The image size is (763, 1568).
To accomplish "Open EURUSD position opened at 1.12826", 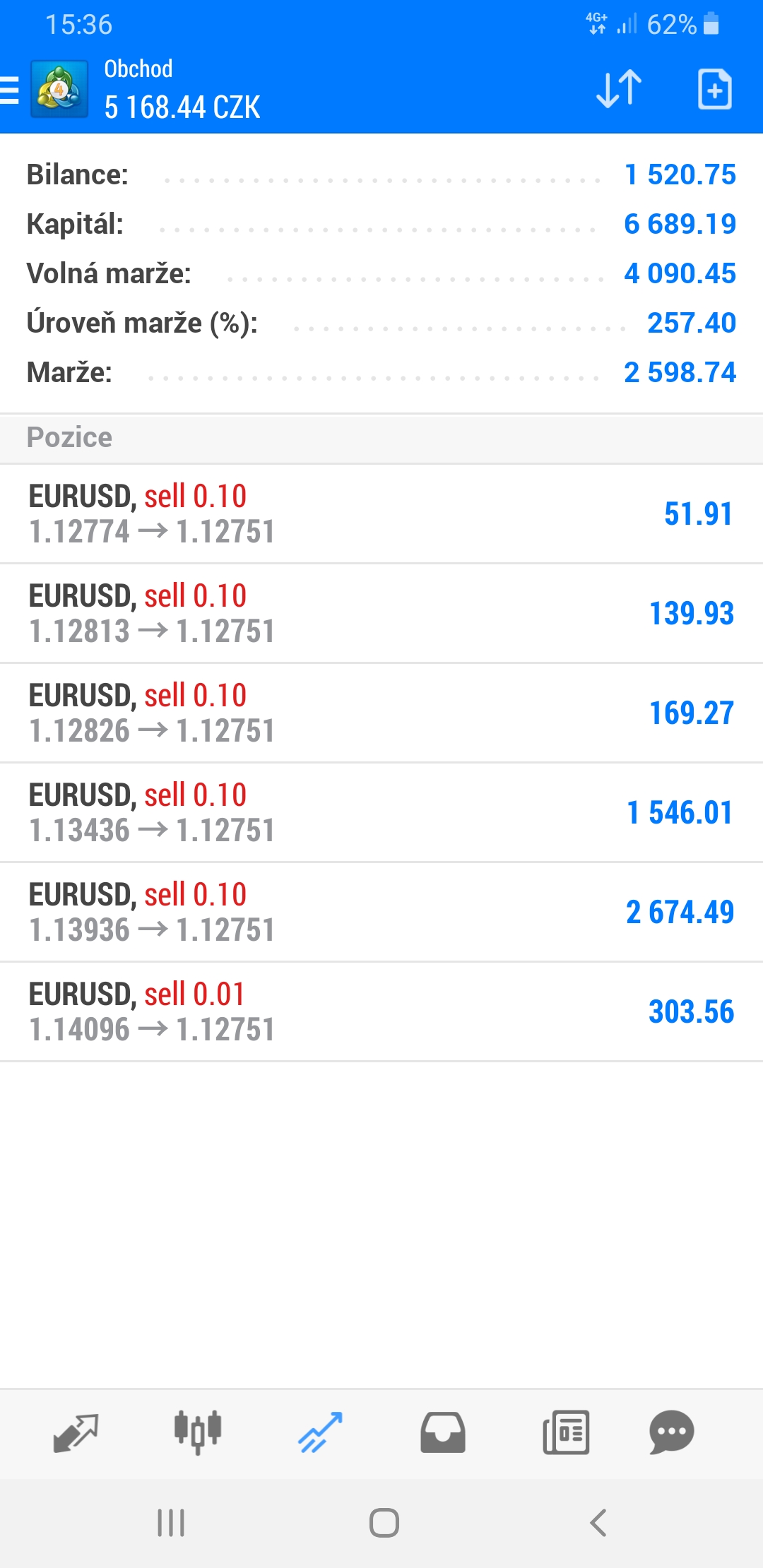I will pyautogui.click(x=381, y=713).
